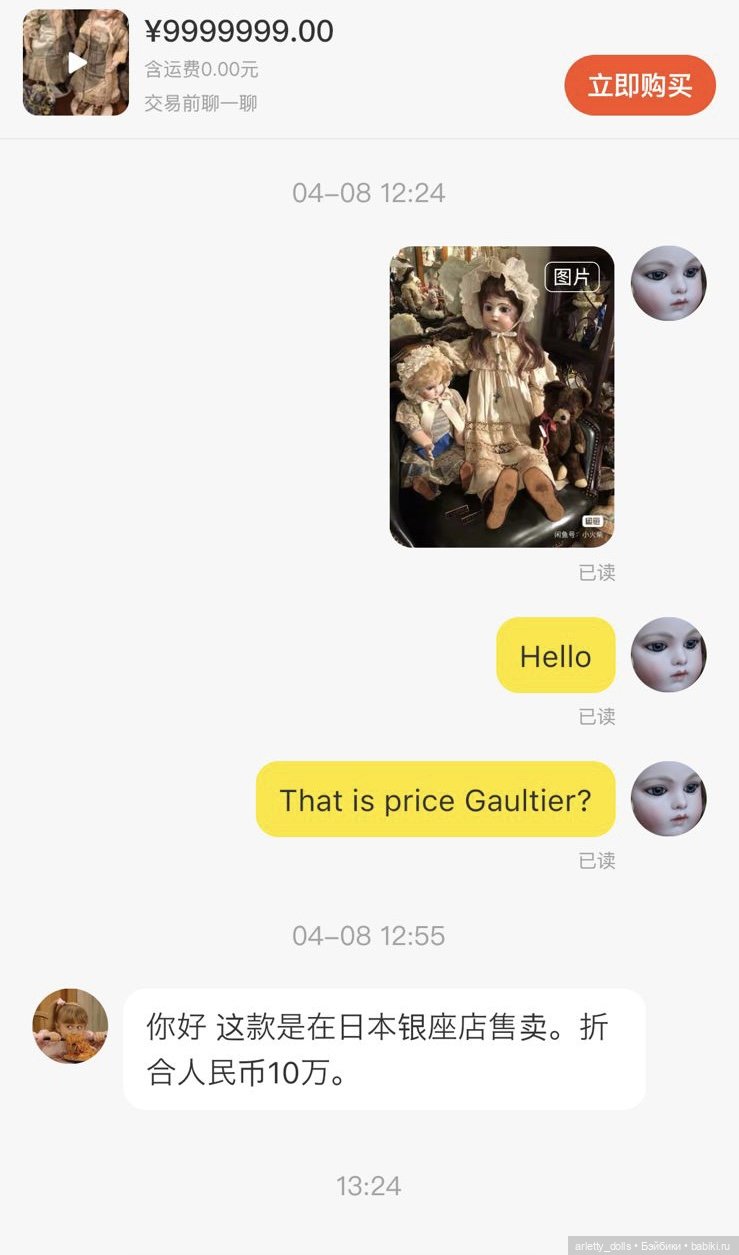Open my avatar next to Hello message
Image resolution: width=739 pixels, height=1255 pixels.
point(668,655)
